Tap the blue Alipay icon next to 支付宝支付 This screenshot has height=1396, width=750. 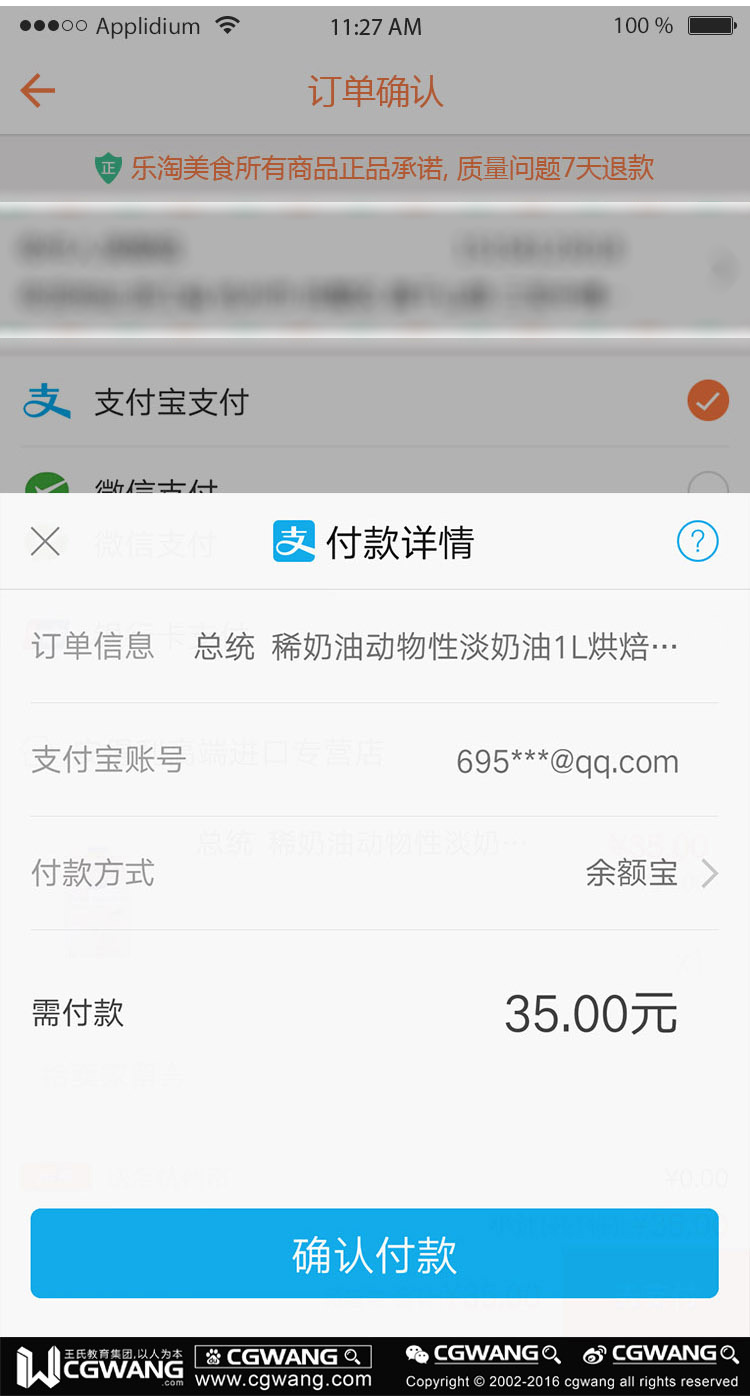pyautogui.click(x=45, y=401)
